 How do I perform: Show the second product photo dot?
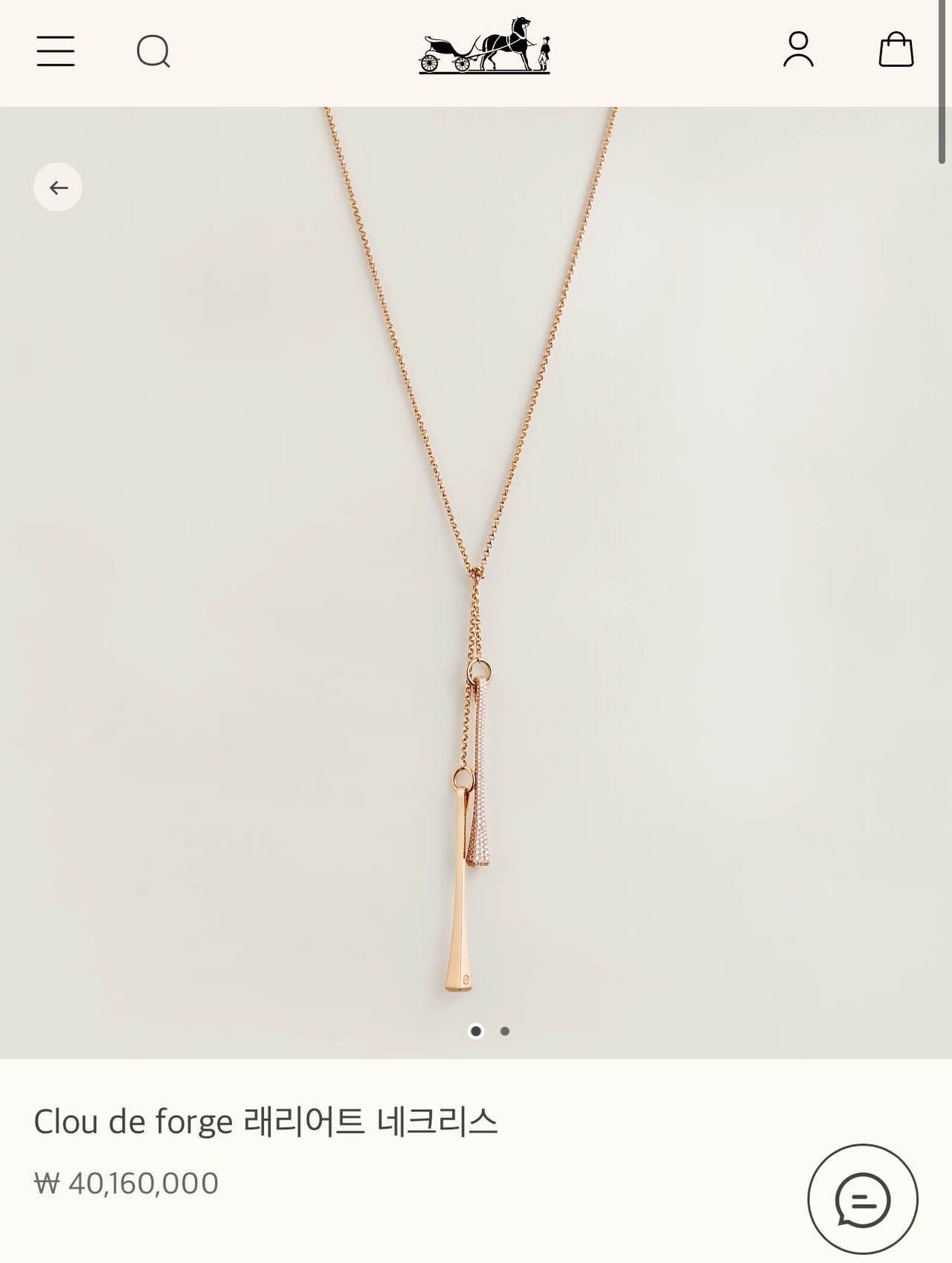click(x=505, y=1031)
